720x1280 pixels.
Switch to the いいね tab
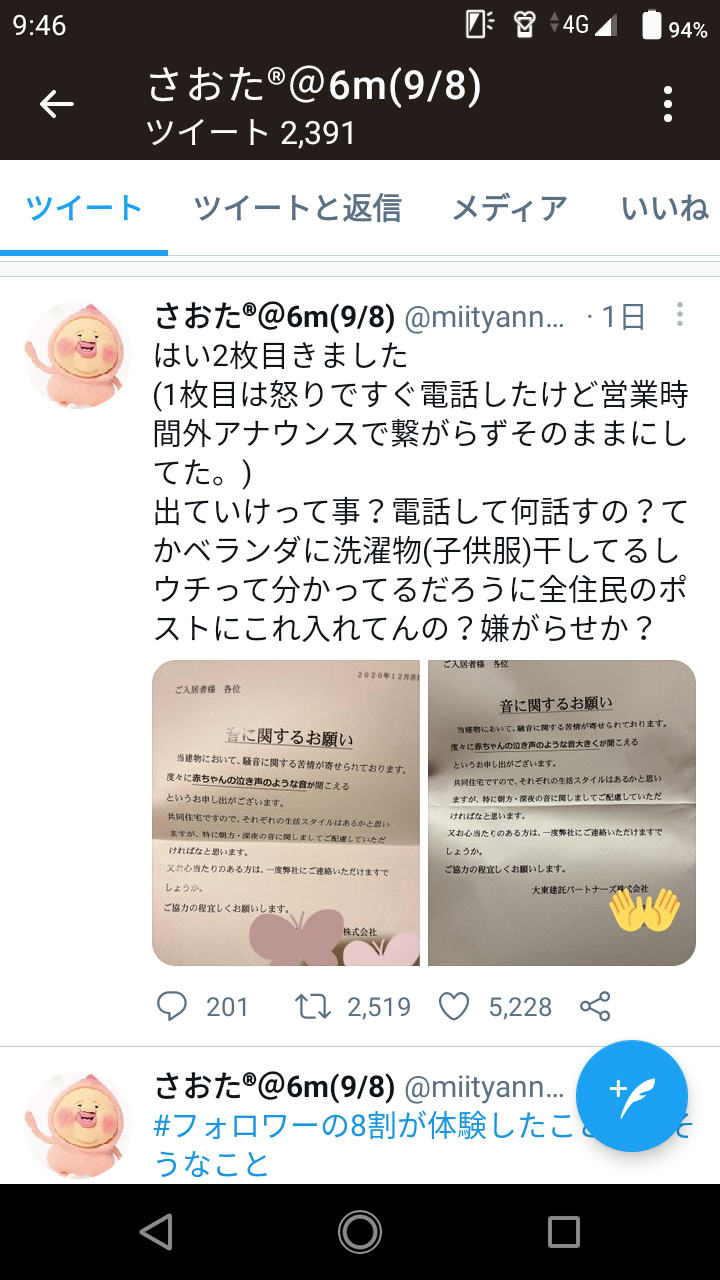pos(665,208)
